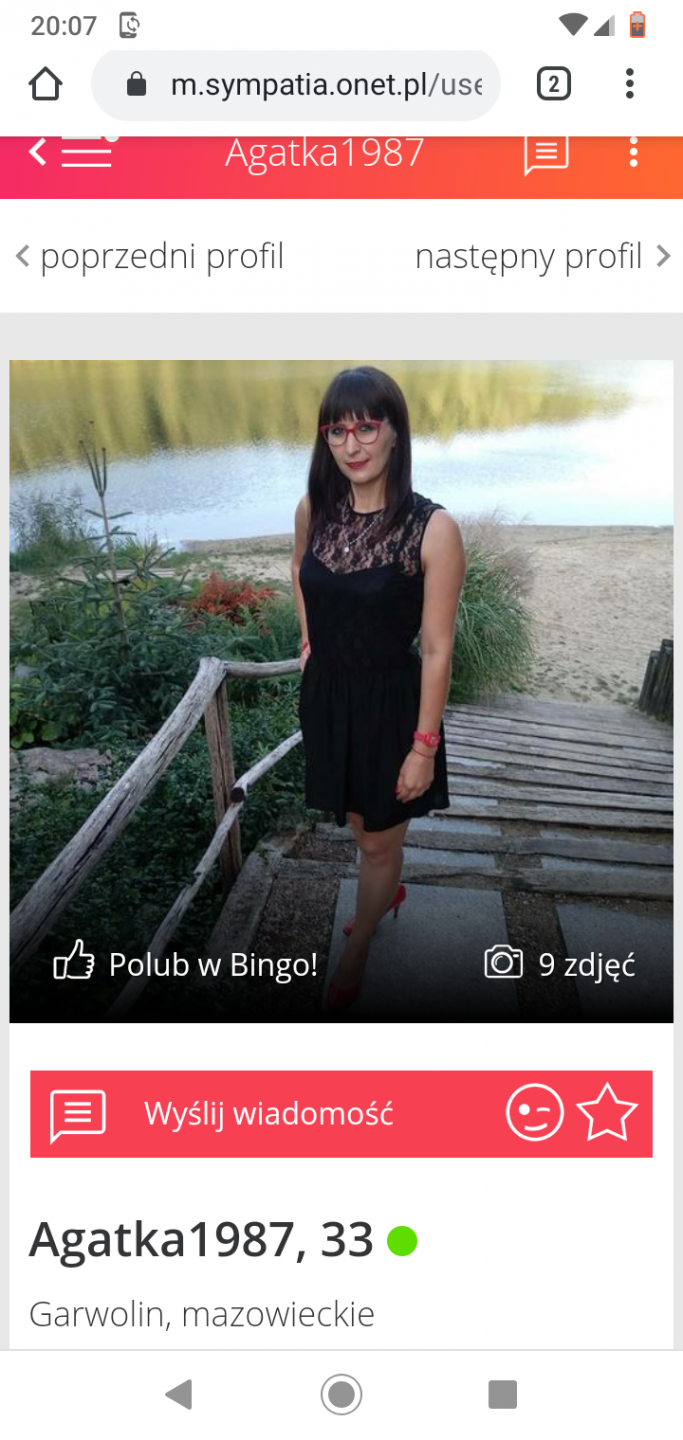Viewport: 683px width, 1440px height.
Task: Go to poprzedni profil
Action: [150, 257]
